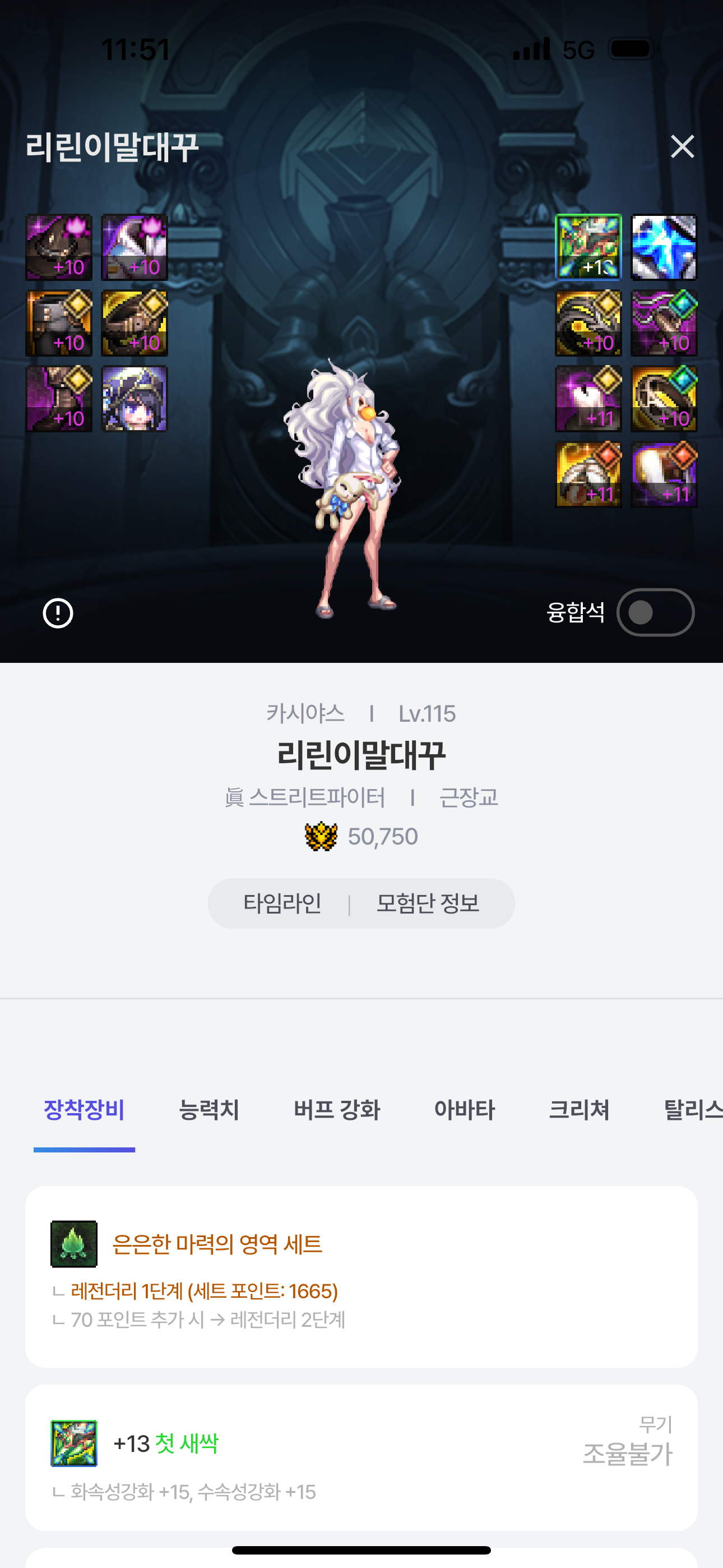Switch to the 탈리스만 tab

[x=693, y=1110]
